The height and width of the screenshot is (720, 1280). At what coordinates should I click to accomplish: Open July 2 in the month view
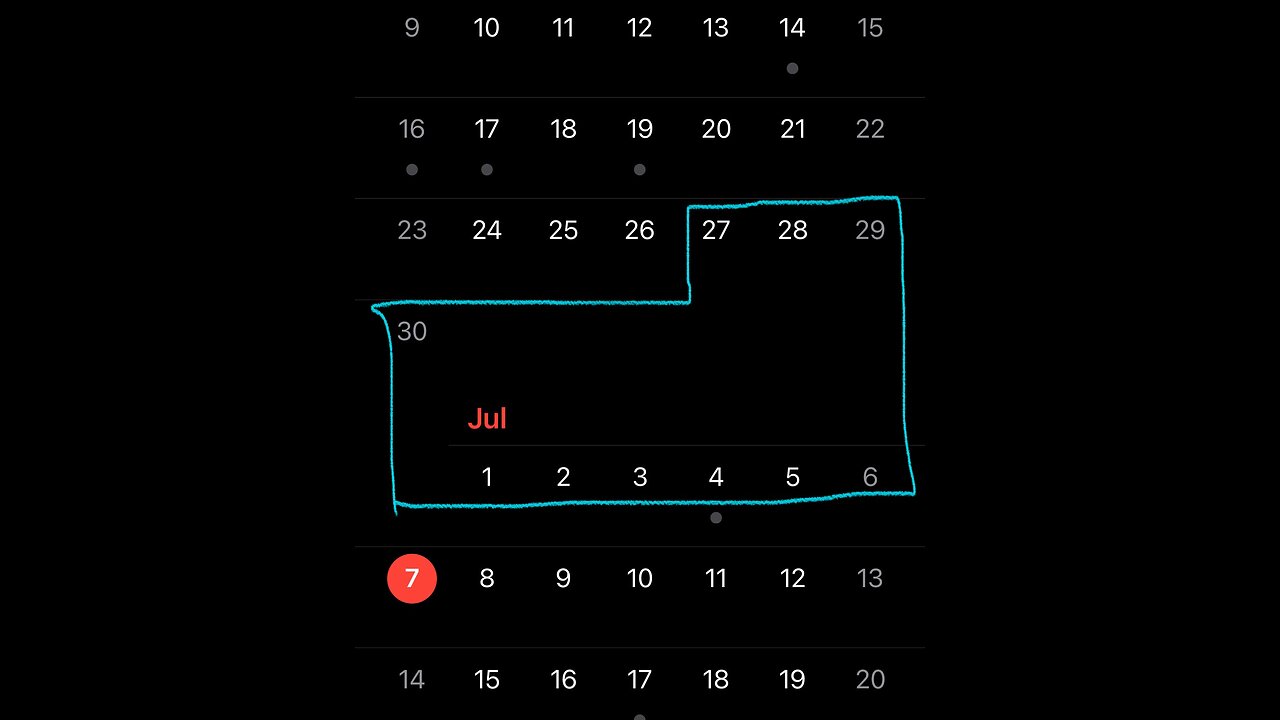[563, 478]
